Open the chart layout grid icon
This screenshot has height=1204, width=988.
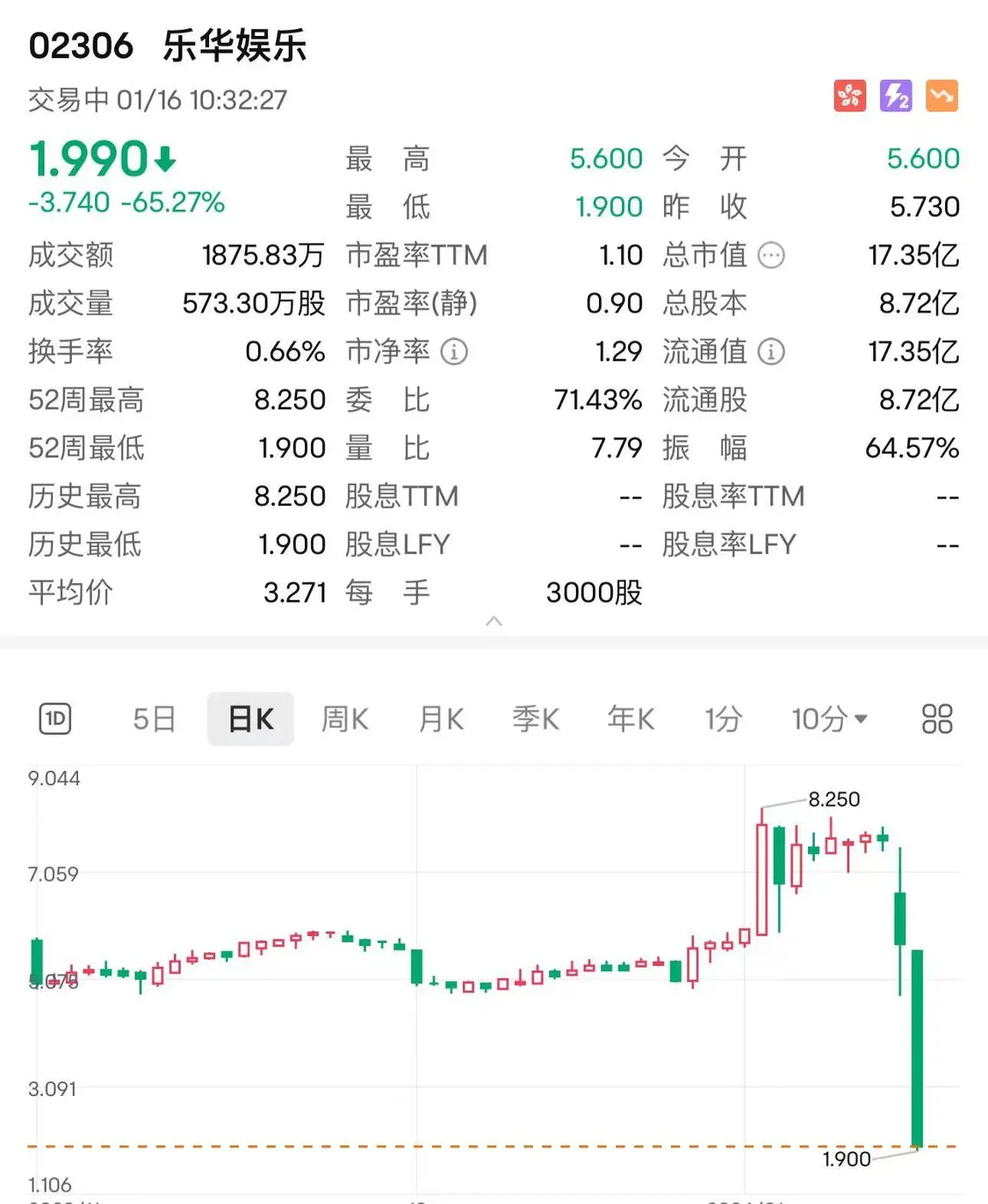(937, 719)
